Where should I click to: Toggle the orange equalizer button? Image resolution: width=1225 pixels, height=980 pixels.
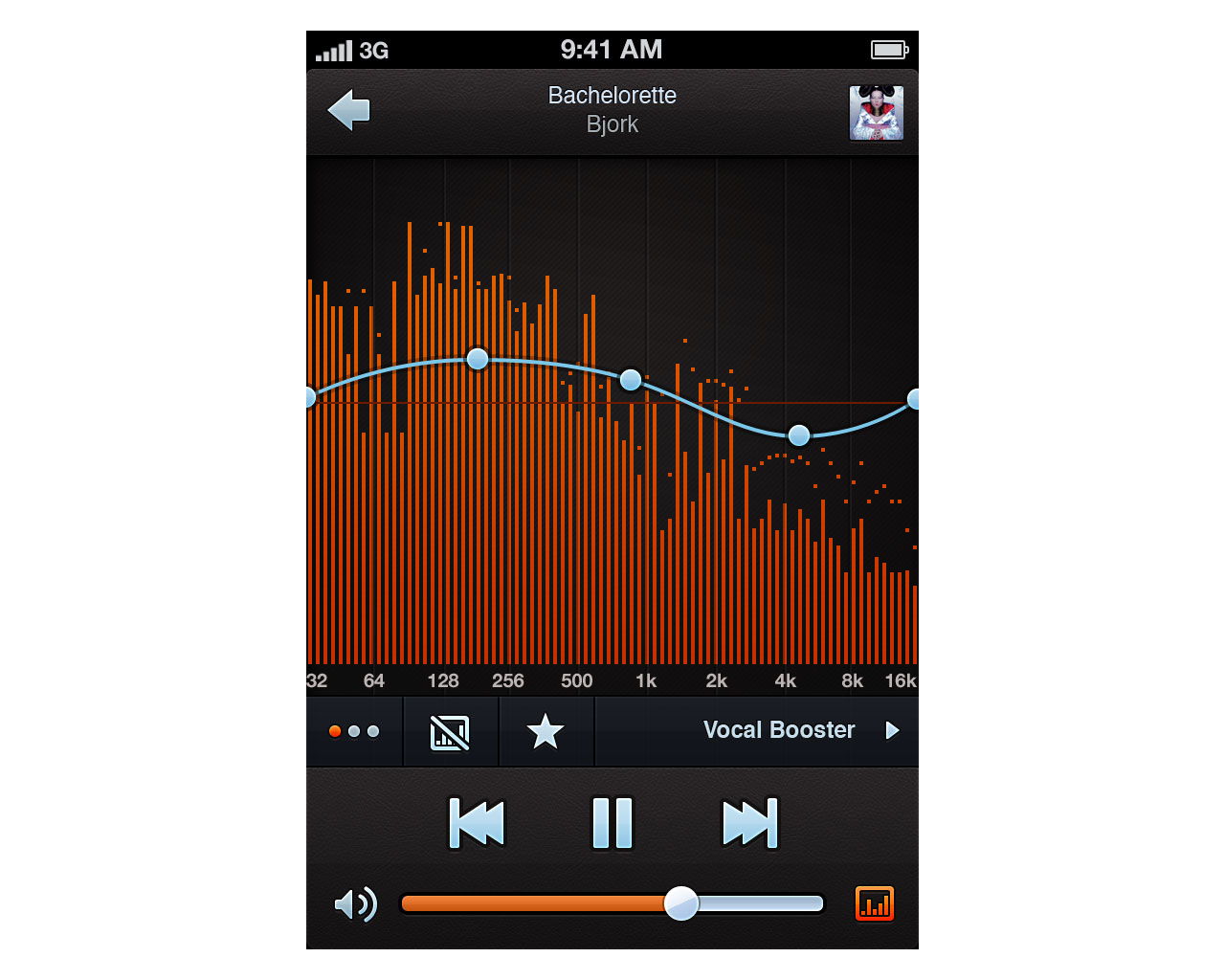point(874,903)
